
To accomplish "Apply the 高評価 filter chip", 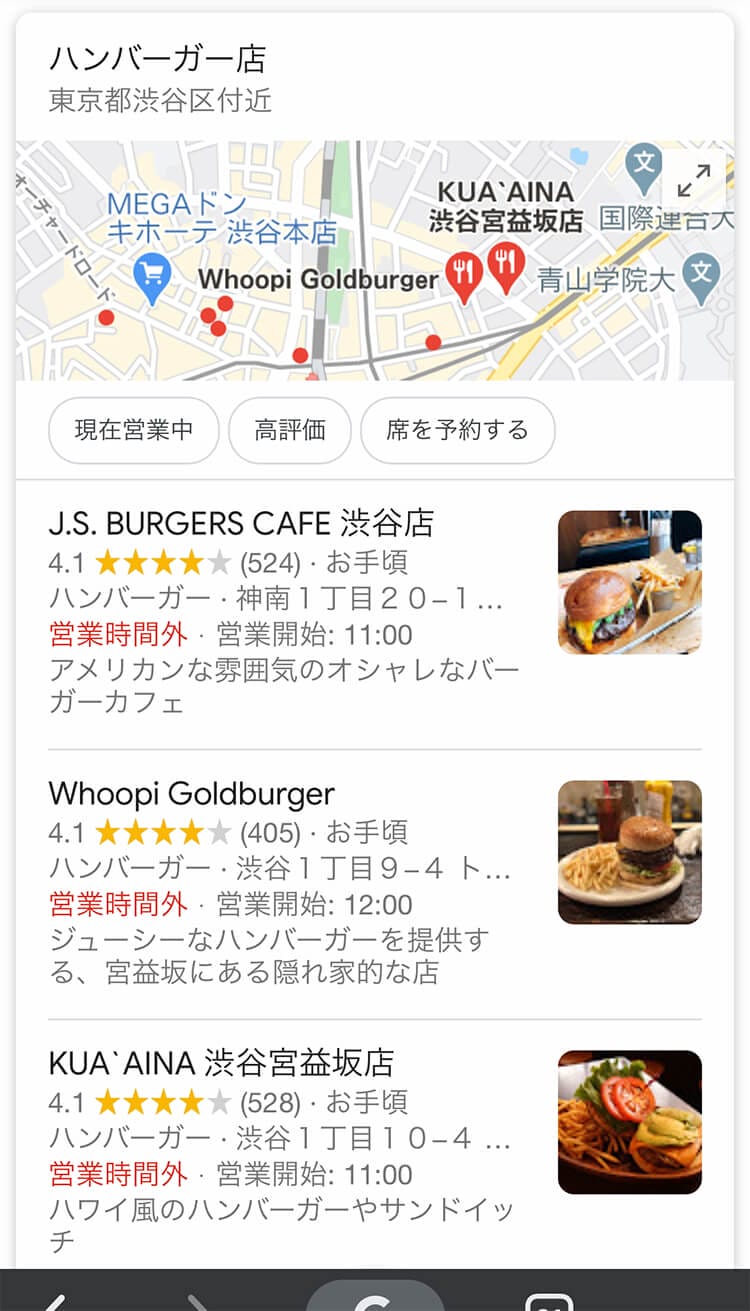I will [x=290, y=431].
